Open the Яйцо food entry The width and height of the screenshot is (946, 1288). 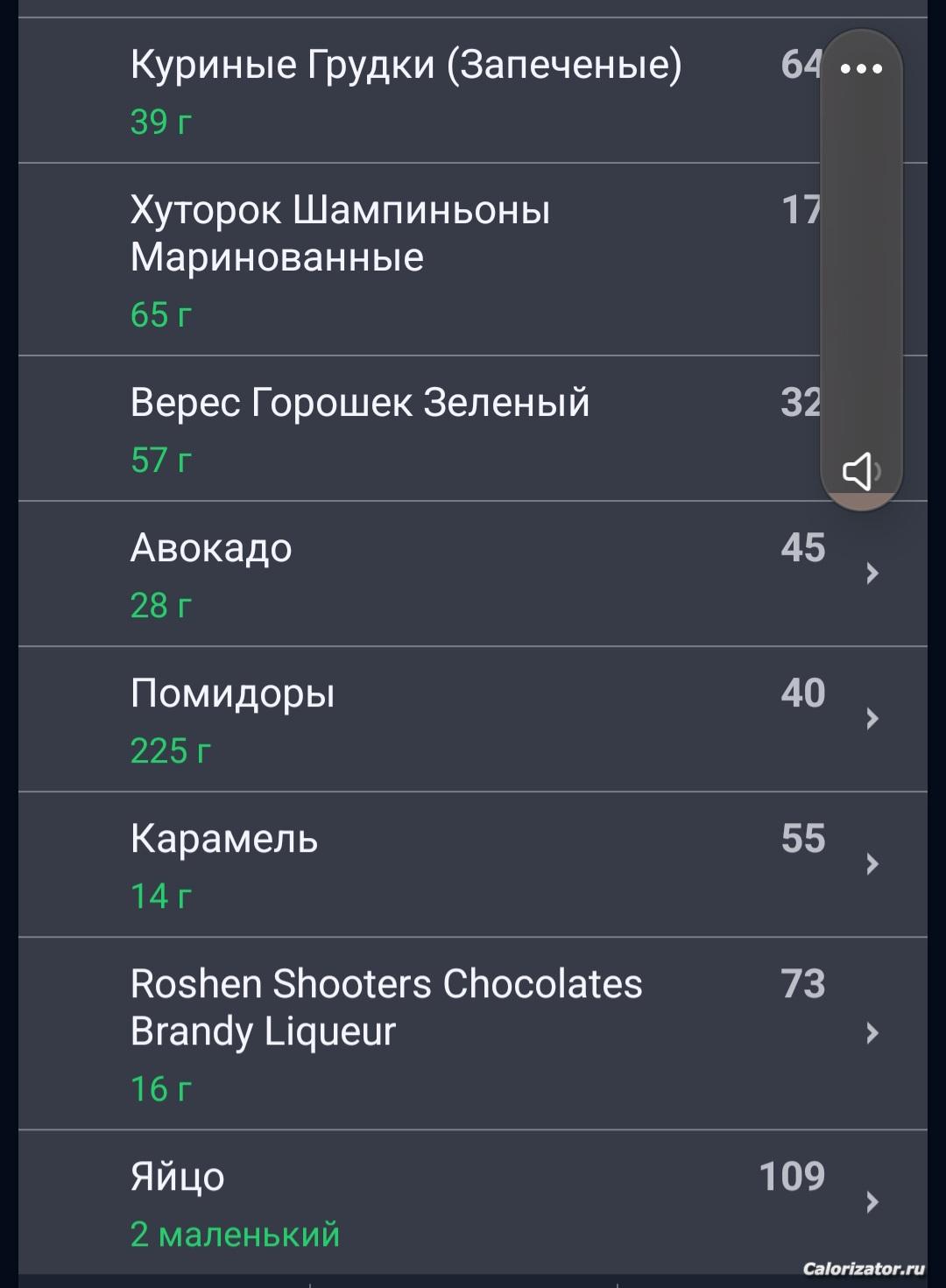tap(406, 1202)
